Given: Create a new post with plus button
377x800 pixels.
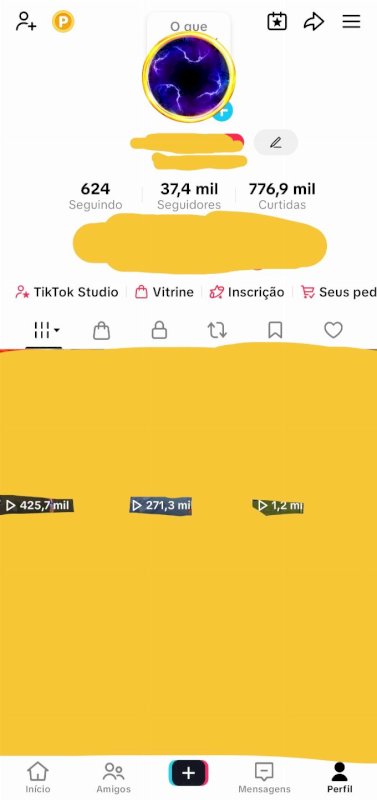Looking at the screenshot, I should [x=188, y=773].
